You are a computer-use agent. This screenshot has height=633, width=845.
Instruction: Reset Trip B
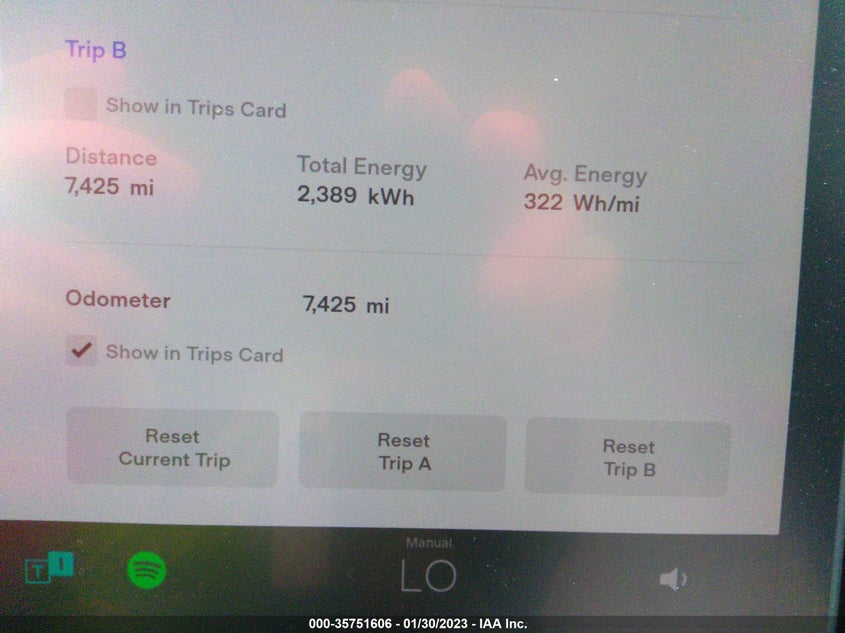[x=628, y=457]
